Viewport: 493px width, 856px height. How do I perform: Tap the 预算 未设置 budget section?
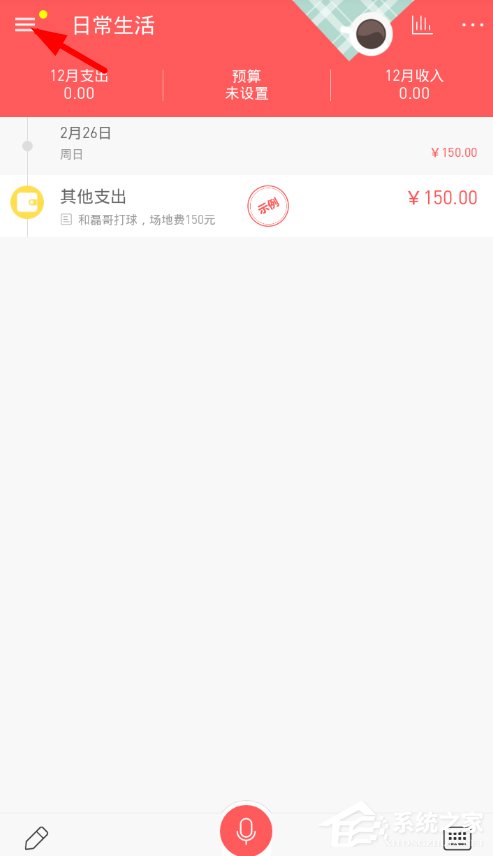click(x=247, y=85)
